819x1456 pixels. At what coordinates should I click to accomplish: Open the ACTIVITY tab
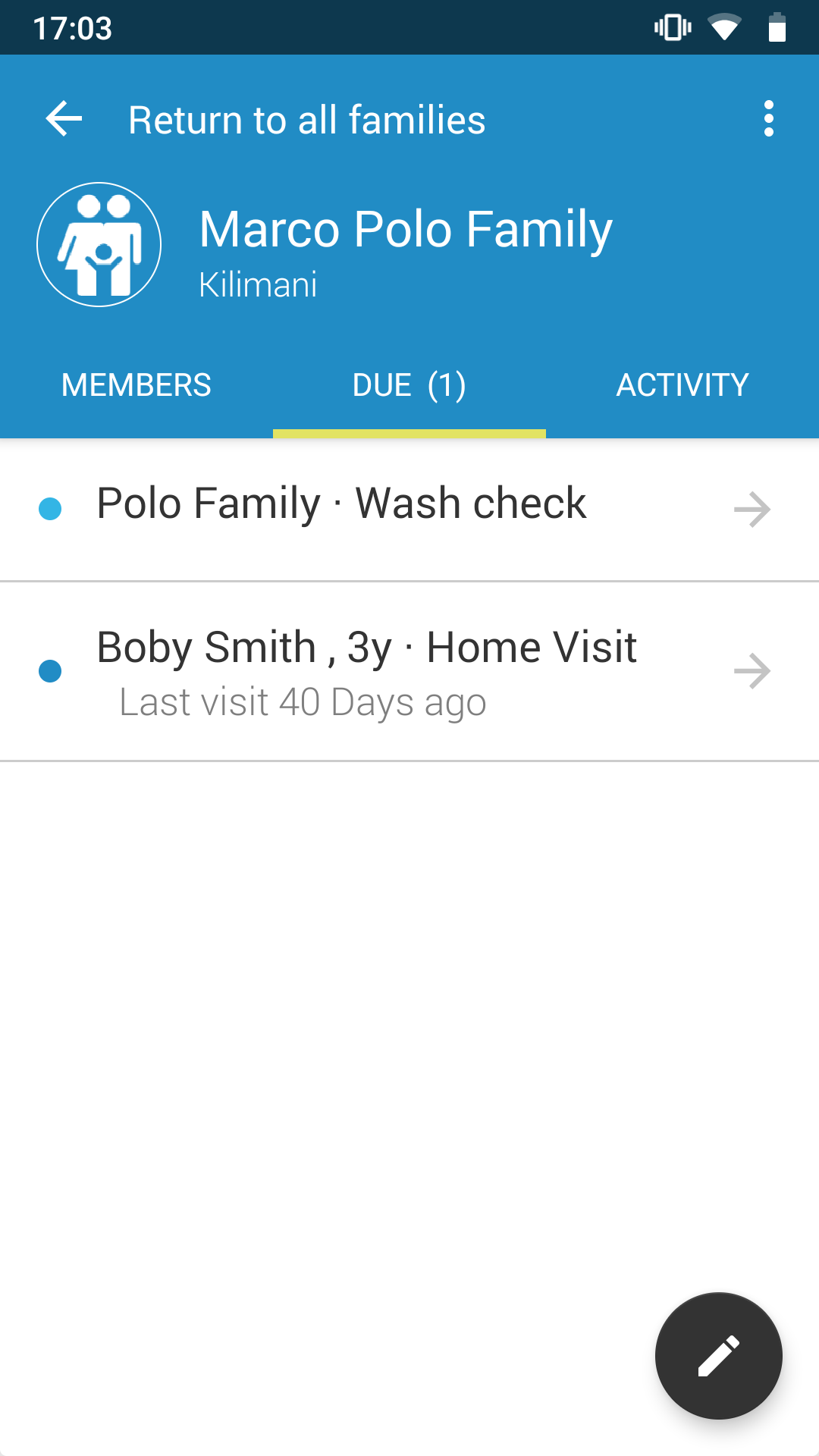[x=682, y=385]
